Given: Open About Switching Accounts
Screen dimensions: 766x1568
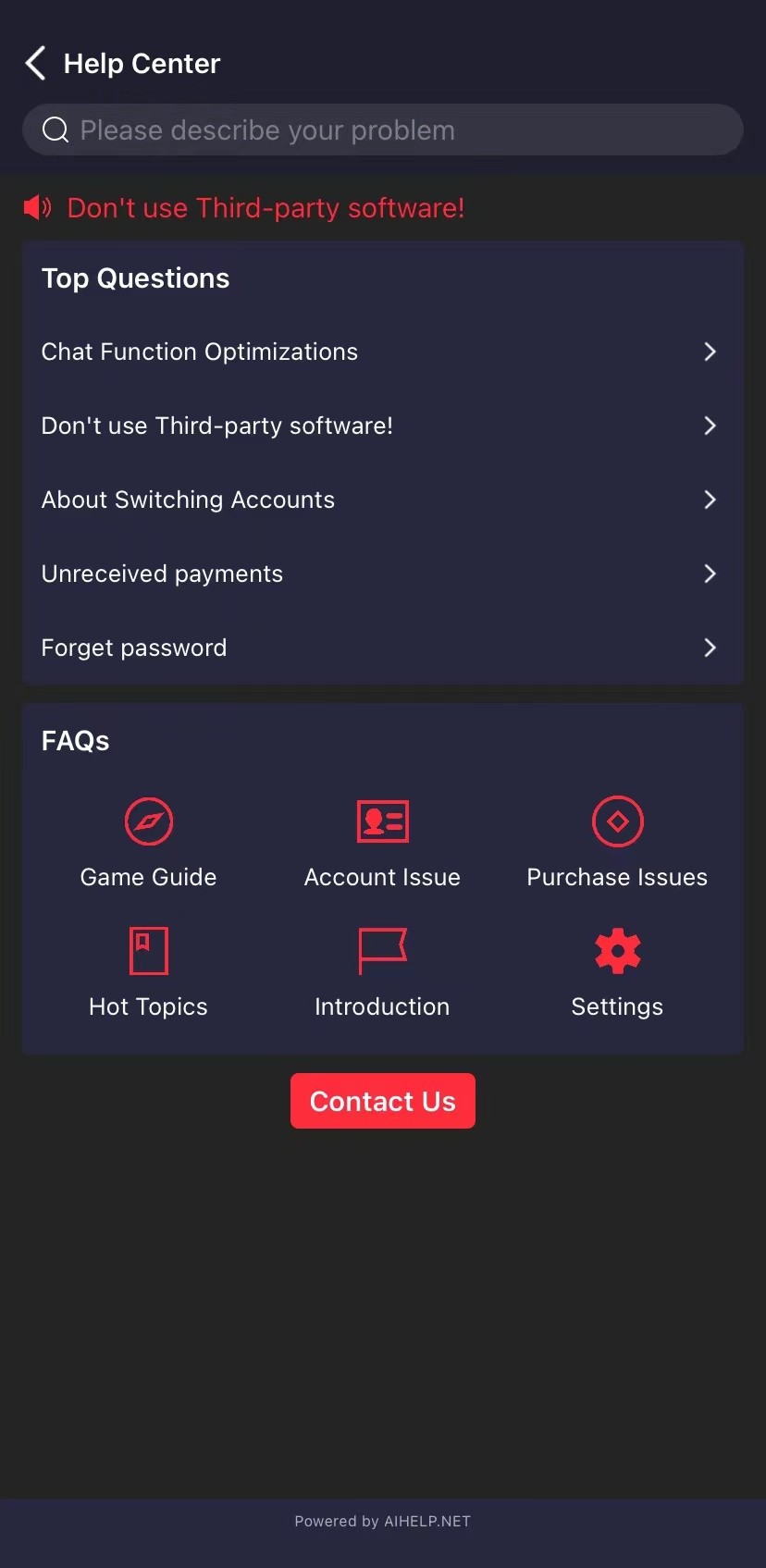Looking at the screenshot, I should (383, 500).
